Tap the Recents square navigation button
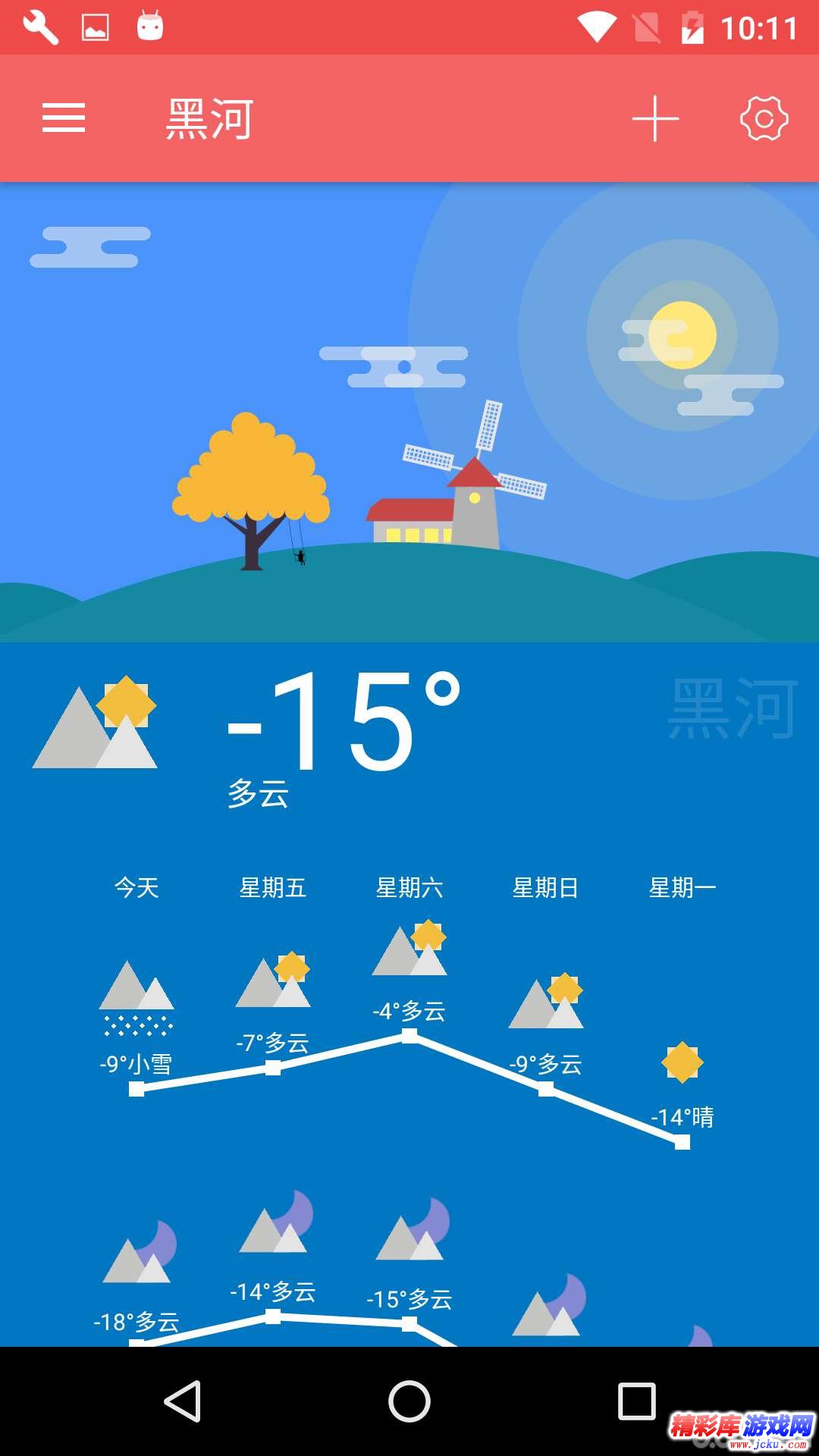Image resolution: width=819 pixels, height=1456 pixels. tap(639, 1401)
